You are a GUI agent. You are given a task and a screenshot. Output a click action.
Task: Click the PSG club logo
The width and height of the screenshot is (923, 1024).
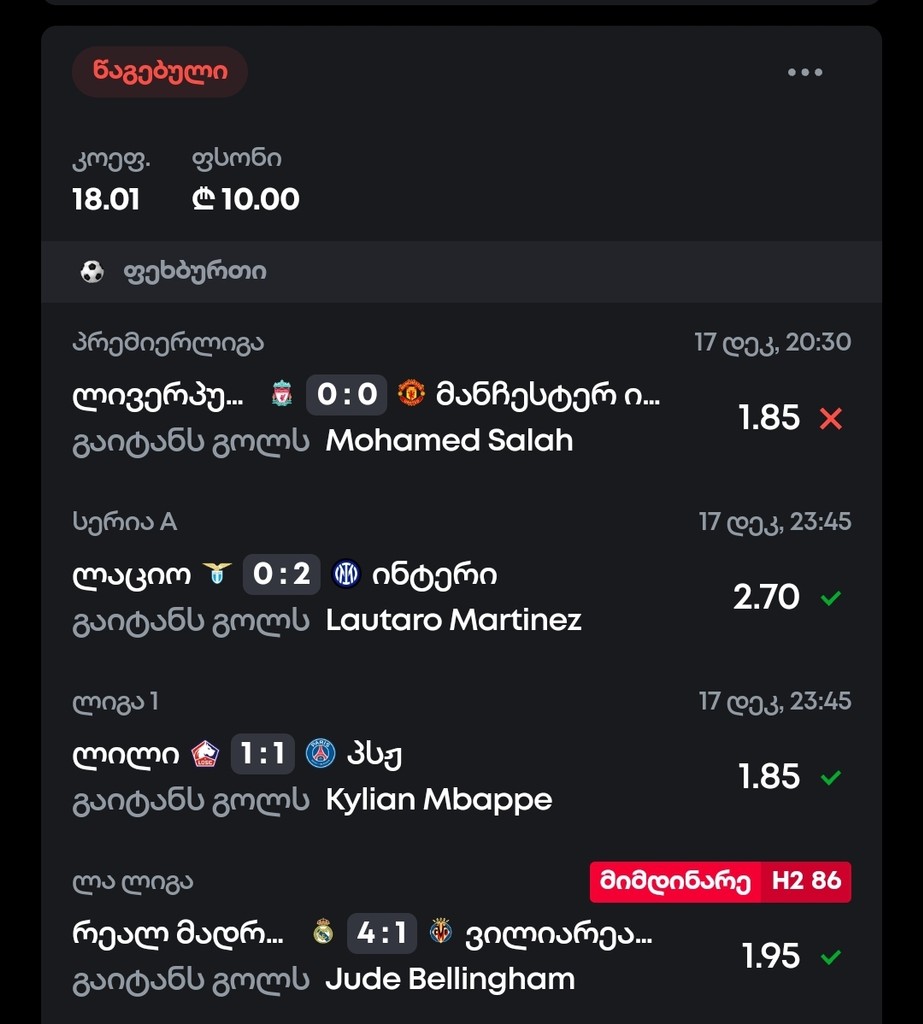click(321, 754)
